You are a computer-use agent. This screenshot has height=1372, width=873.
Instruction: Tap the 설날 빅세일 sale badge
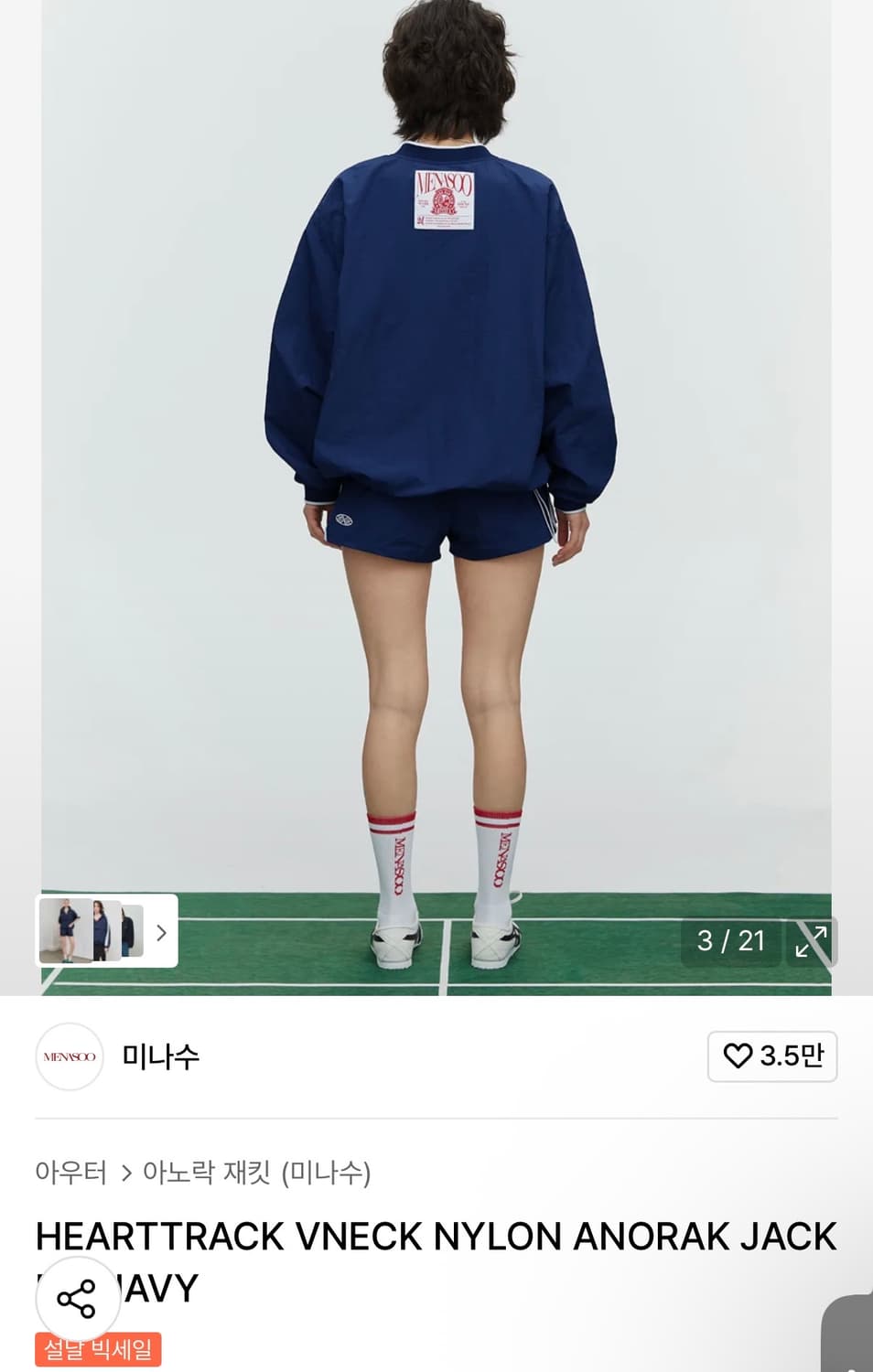click(98, 1351)
